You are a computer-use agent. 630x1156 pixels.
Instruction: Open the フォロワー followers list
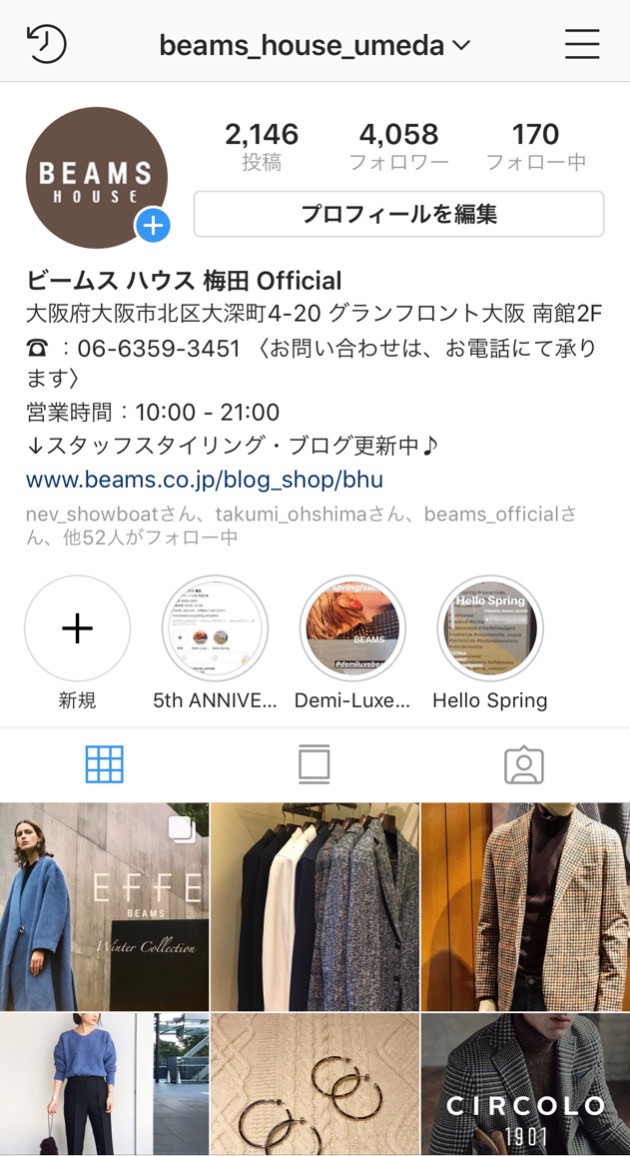[x=399, y=146]
